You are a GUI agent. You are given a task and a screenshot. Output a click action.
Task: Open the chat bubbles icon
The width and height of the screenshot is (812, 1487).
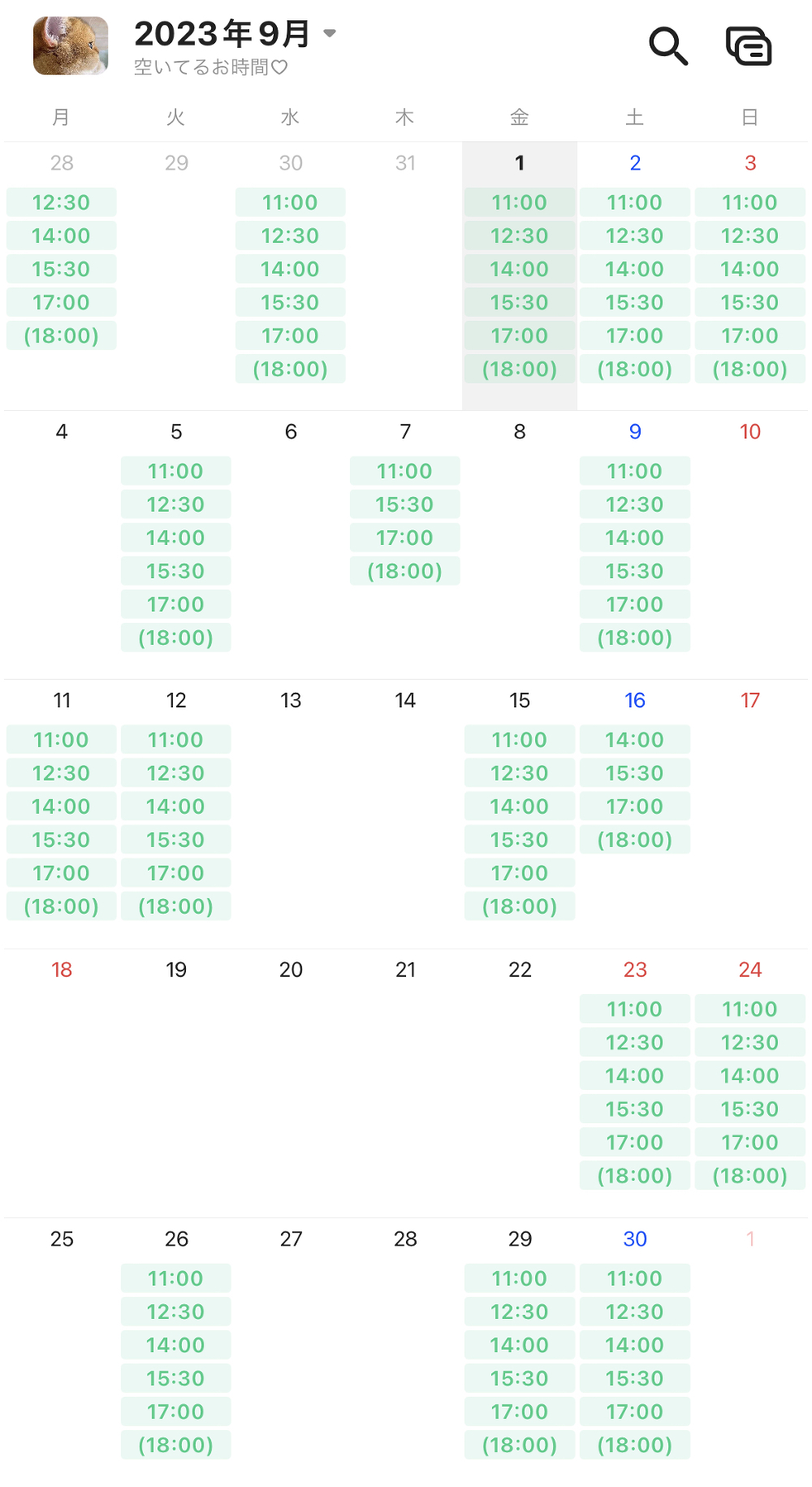(748, 45)
